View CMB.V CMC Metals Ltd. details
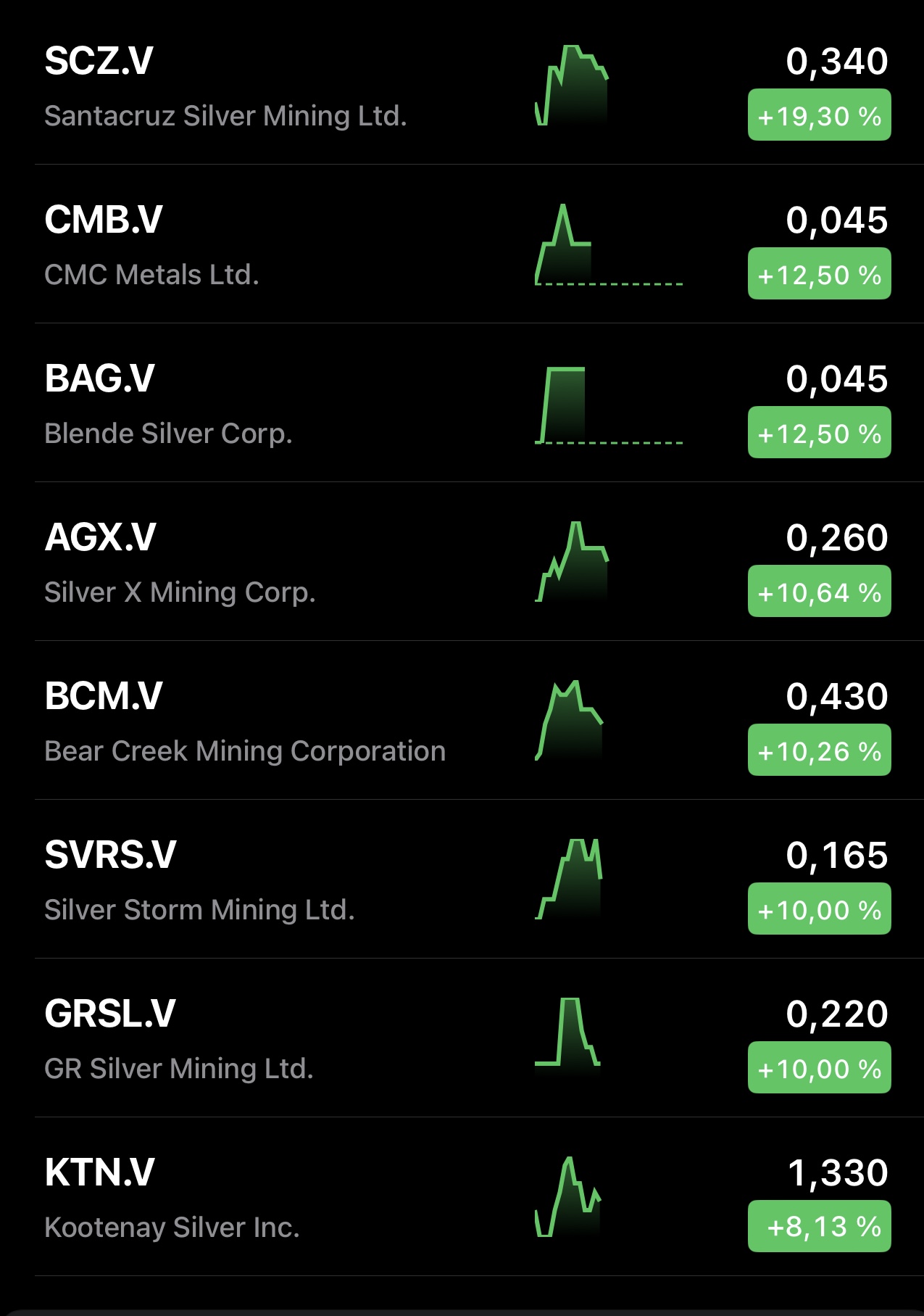This screenshot has height=1316, width=924. point(152,245)
